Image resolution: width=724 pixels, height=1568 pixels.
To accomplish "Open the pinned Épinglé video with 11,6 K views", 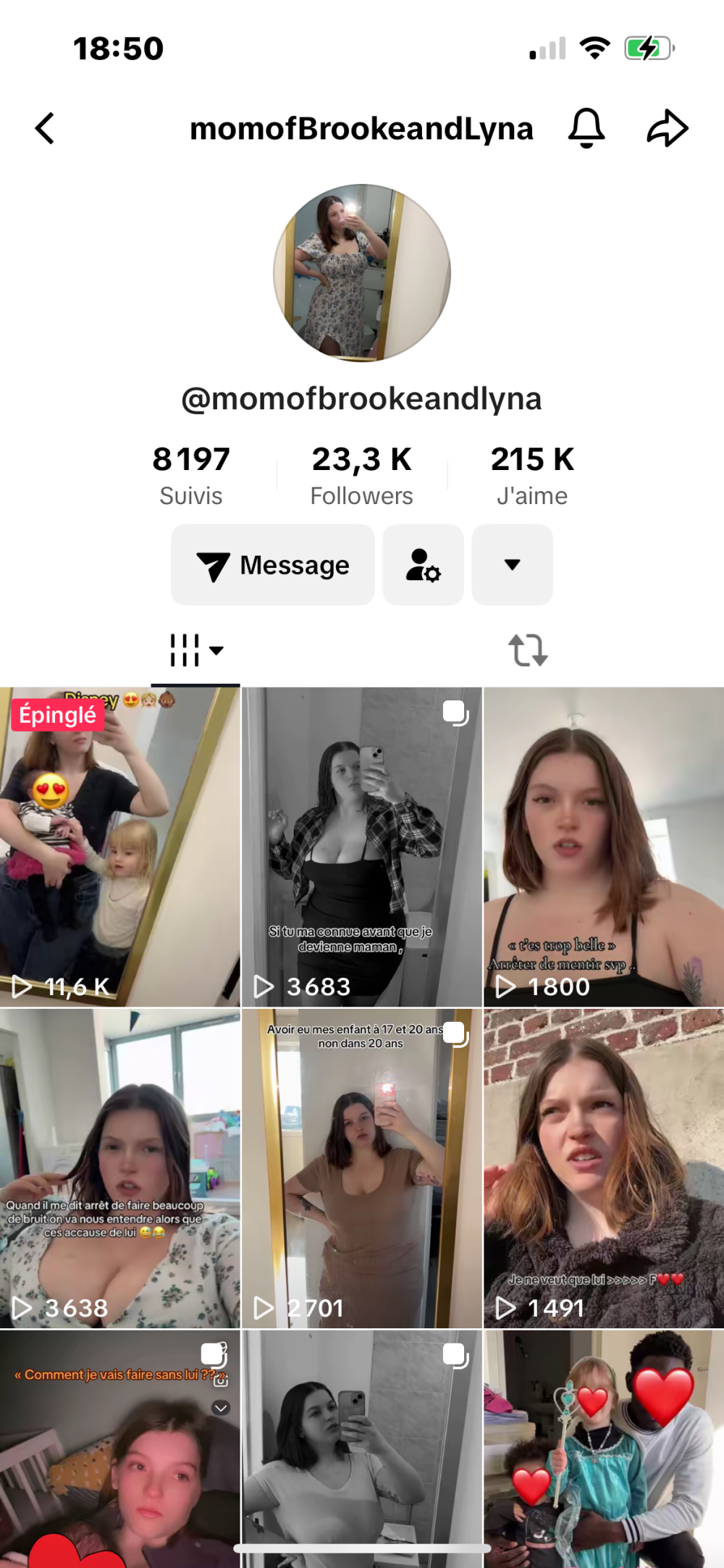I will tap(119, 847).
